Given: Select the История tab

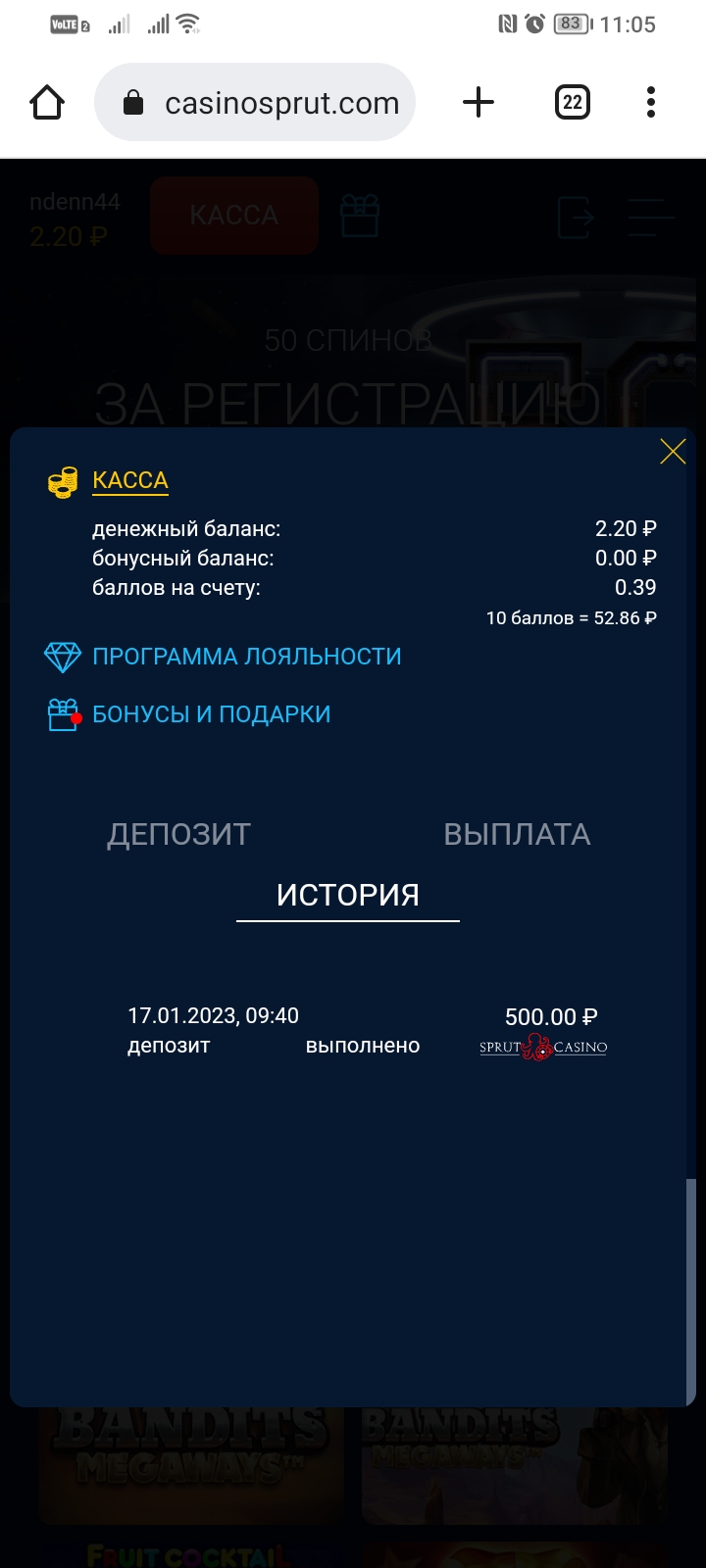Looking at the screenshot, I should point(348,895).
